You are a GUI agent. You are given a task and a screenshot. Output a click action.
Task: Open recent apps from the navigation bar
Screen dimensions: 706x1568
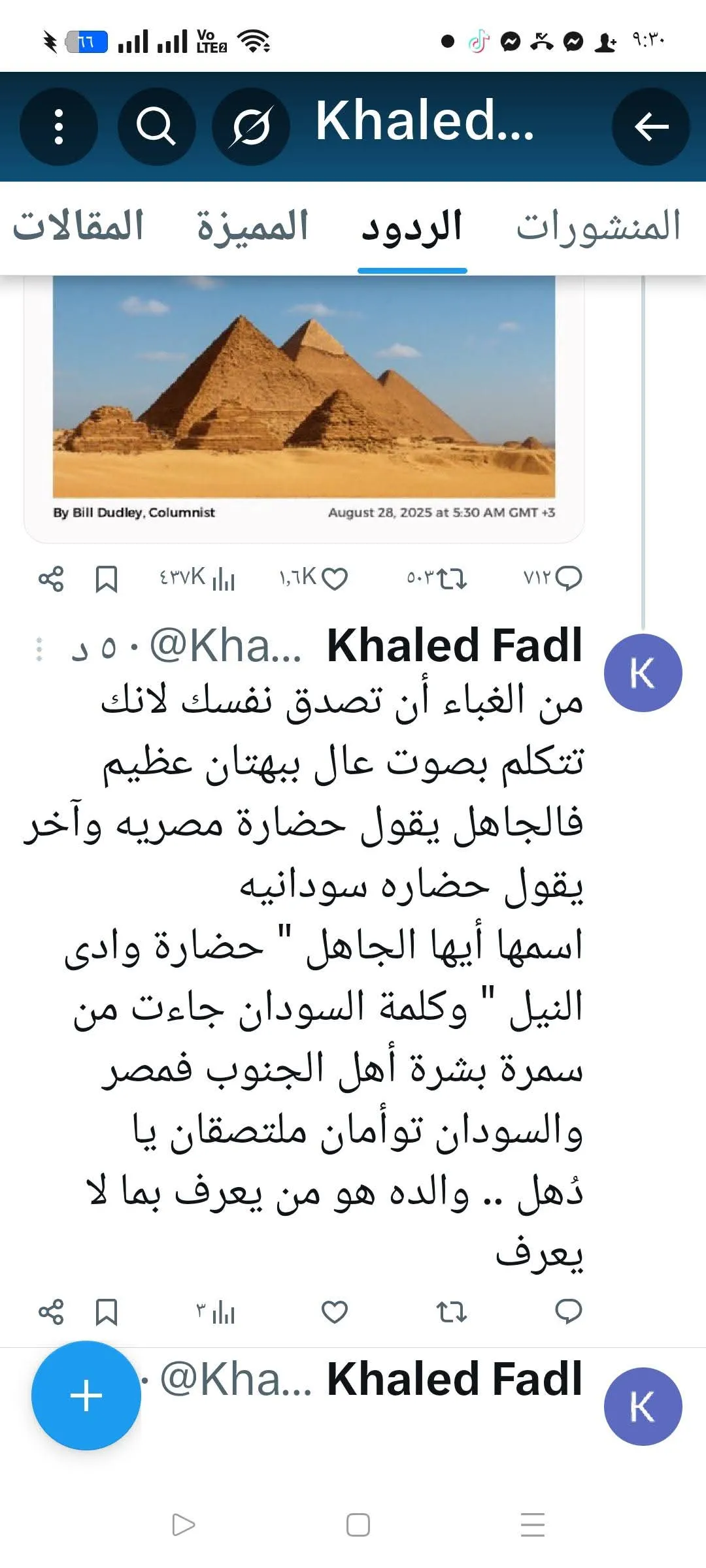(x=533, y=1525)
